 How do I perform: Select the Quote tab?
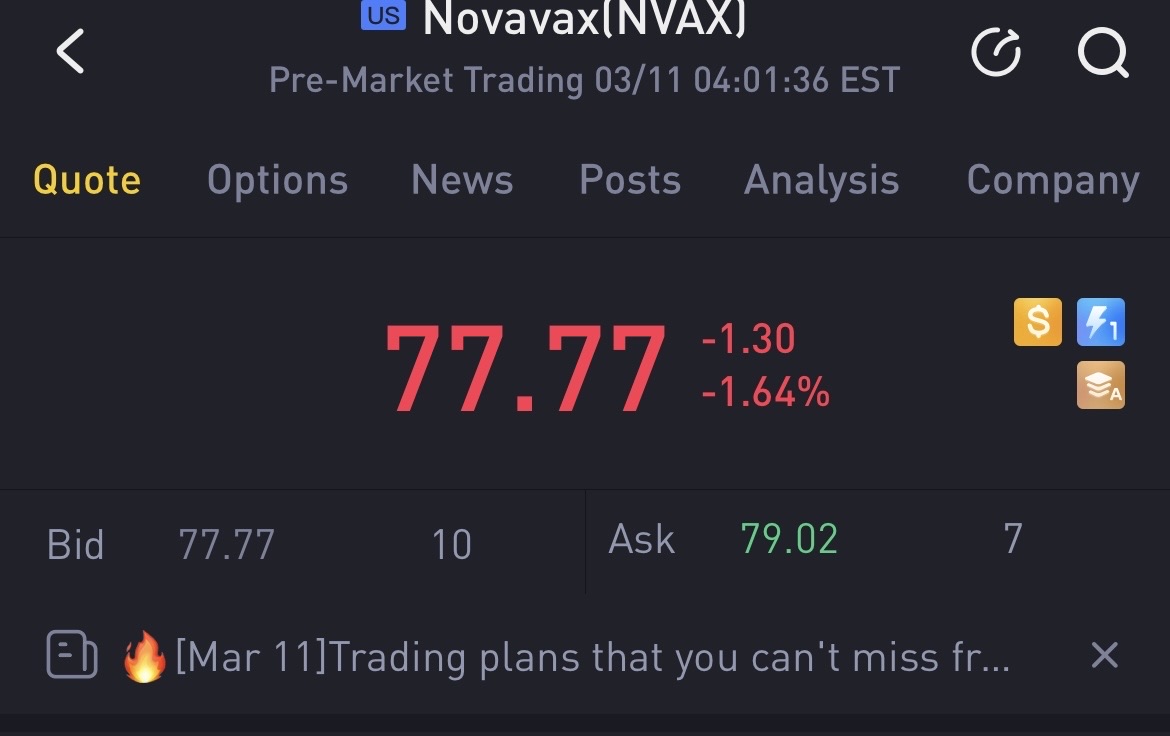coord(87,180)
